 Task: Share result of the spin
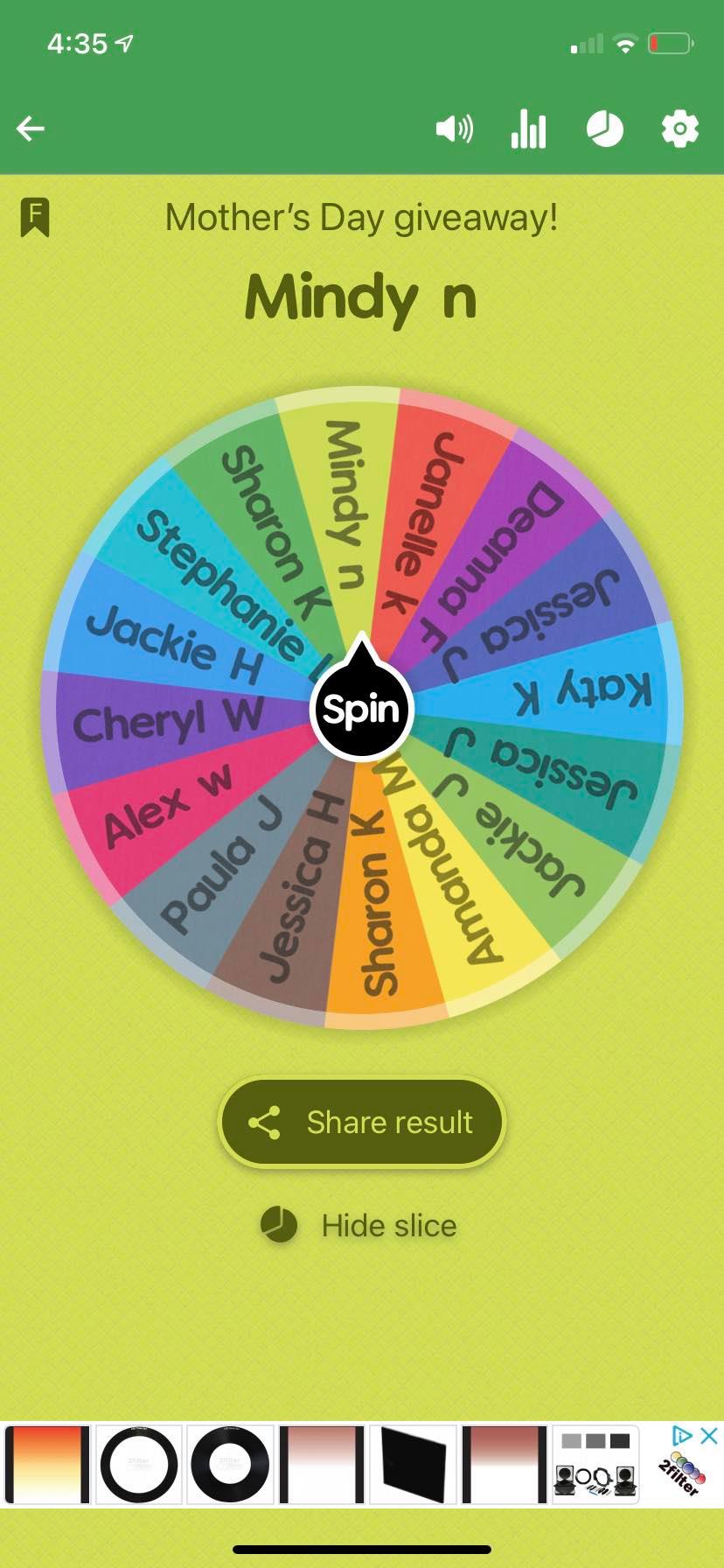pos(361,1122)
